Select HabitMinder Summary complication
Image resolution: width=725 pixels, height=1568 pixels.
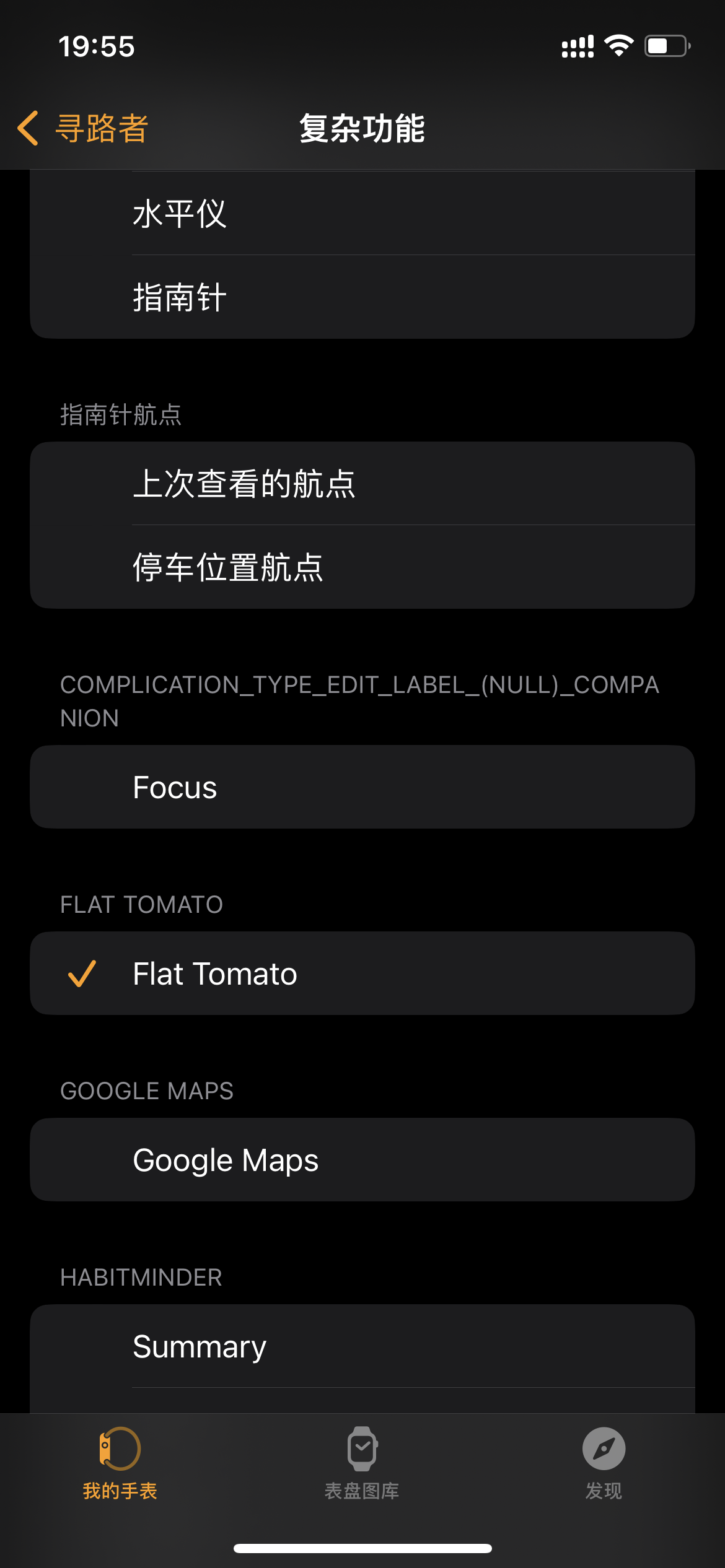click(x=362, y=1346)
